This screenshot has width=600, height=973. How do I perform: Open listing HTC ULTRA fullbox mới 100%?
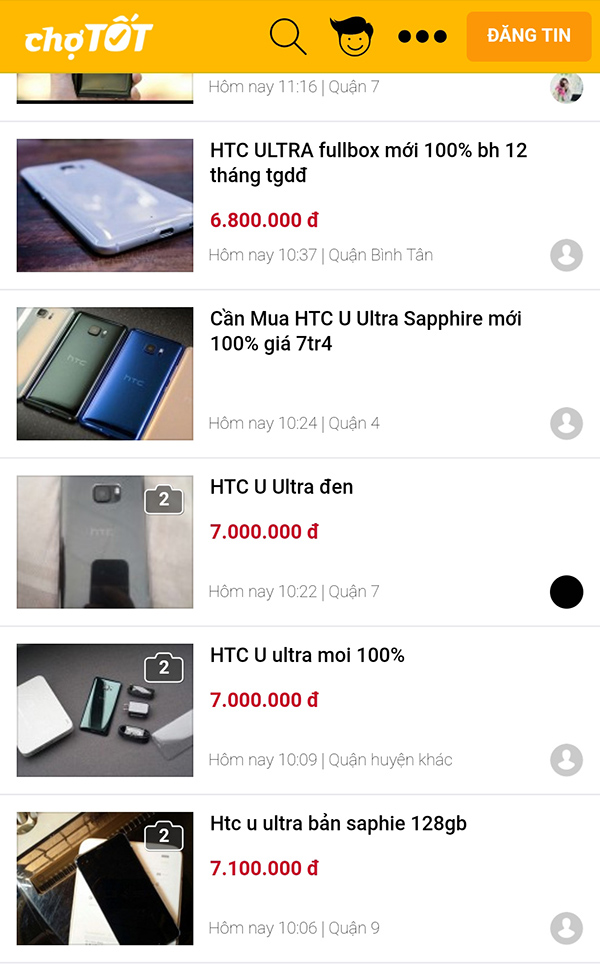click(368, 163)
